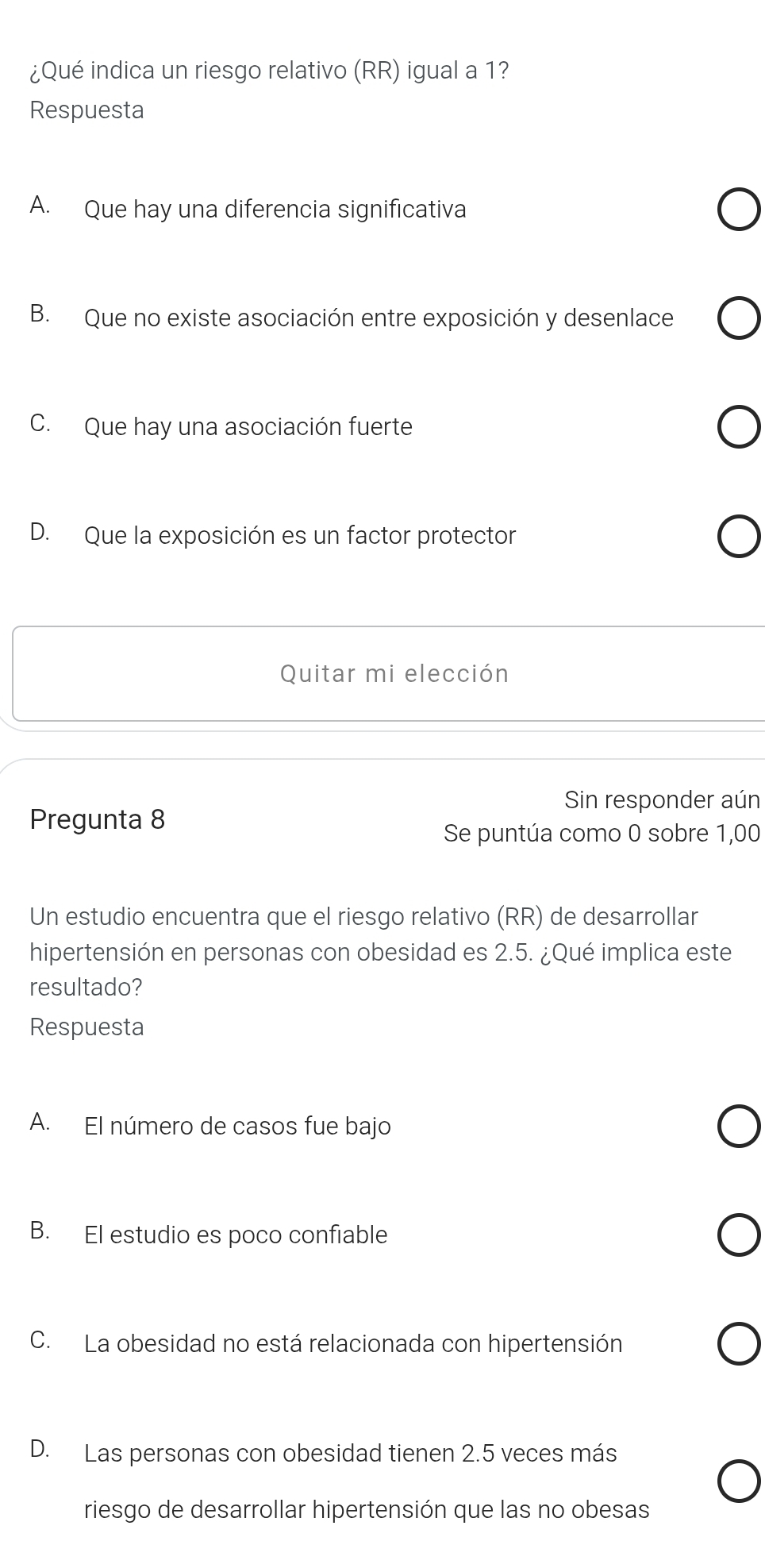Pick 'Que la exposición es un factor protector'
The width and height of the screenshot is (765, 1568).
pyautogui.click(x=739, y=537)
